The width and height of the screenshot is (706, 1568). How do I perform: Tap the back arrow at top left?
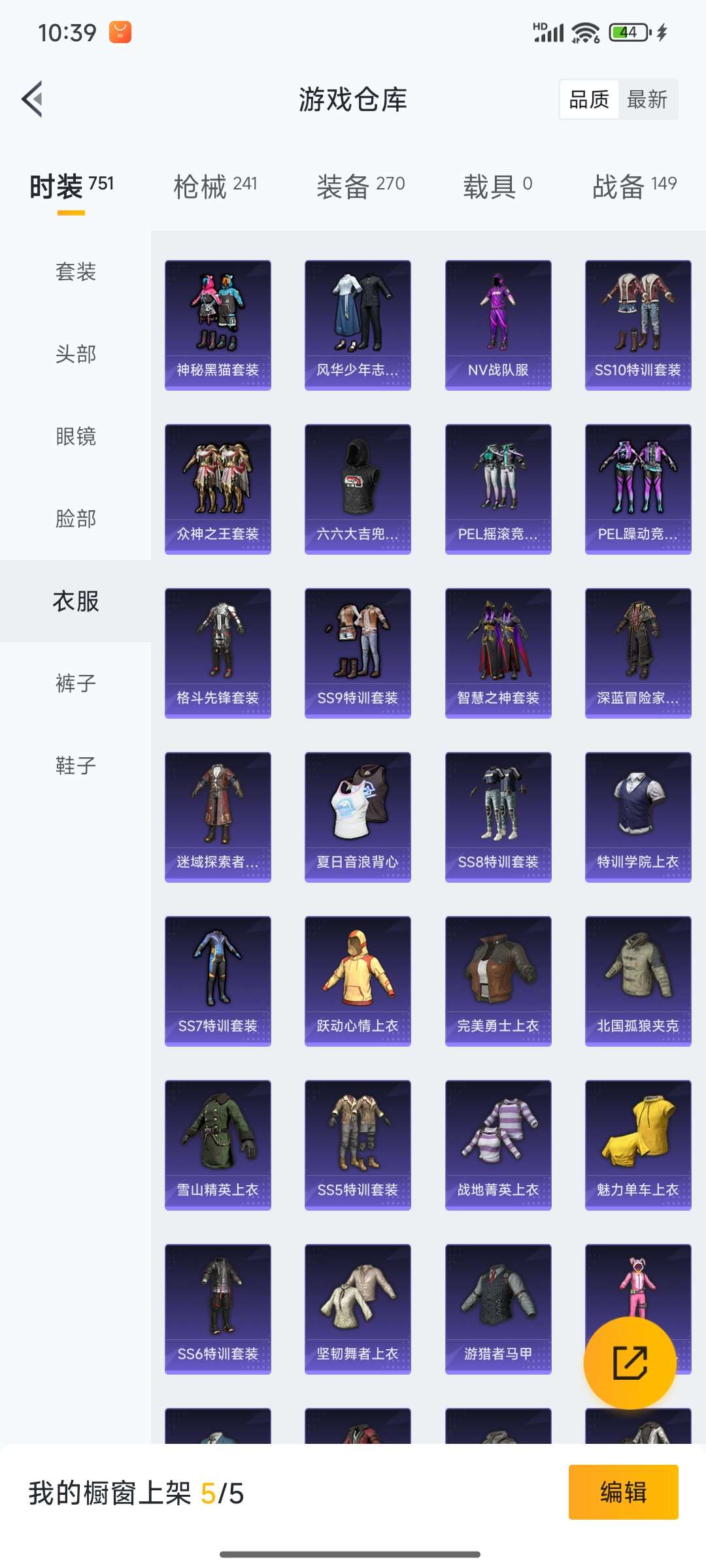click(31, 99)
